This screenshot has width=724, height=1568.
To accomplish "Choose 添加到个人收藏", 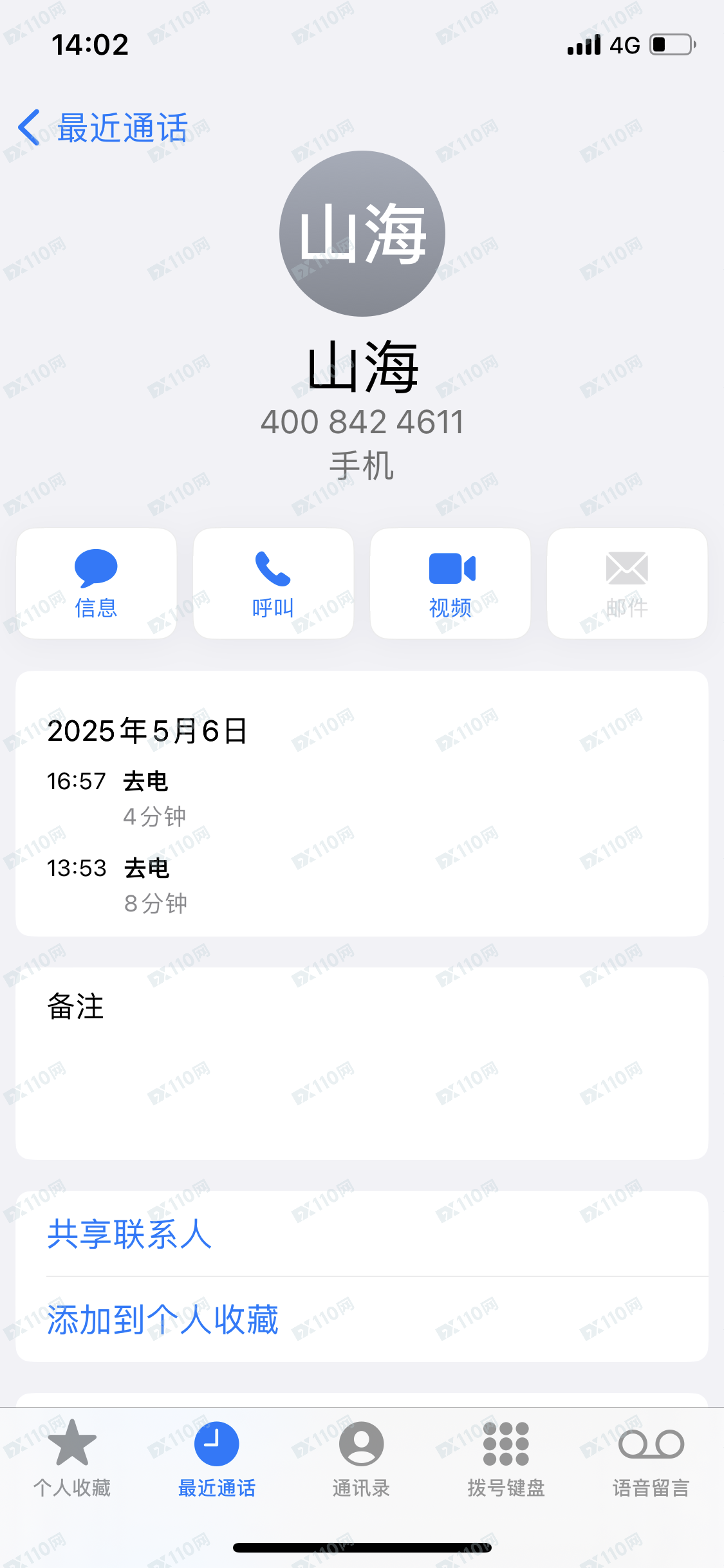I will pyautogui.click(x=163, y=1320).
